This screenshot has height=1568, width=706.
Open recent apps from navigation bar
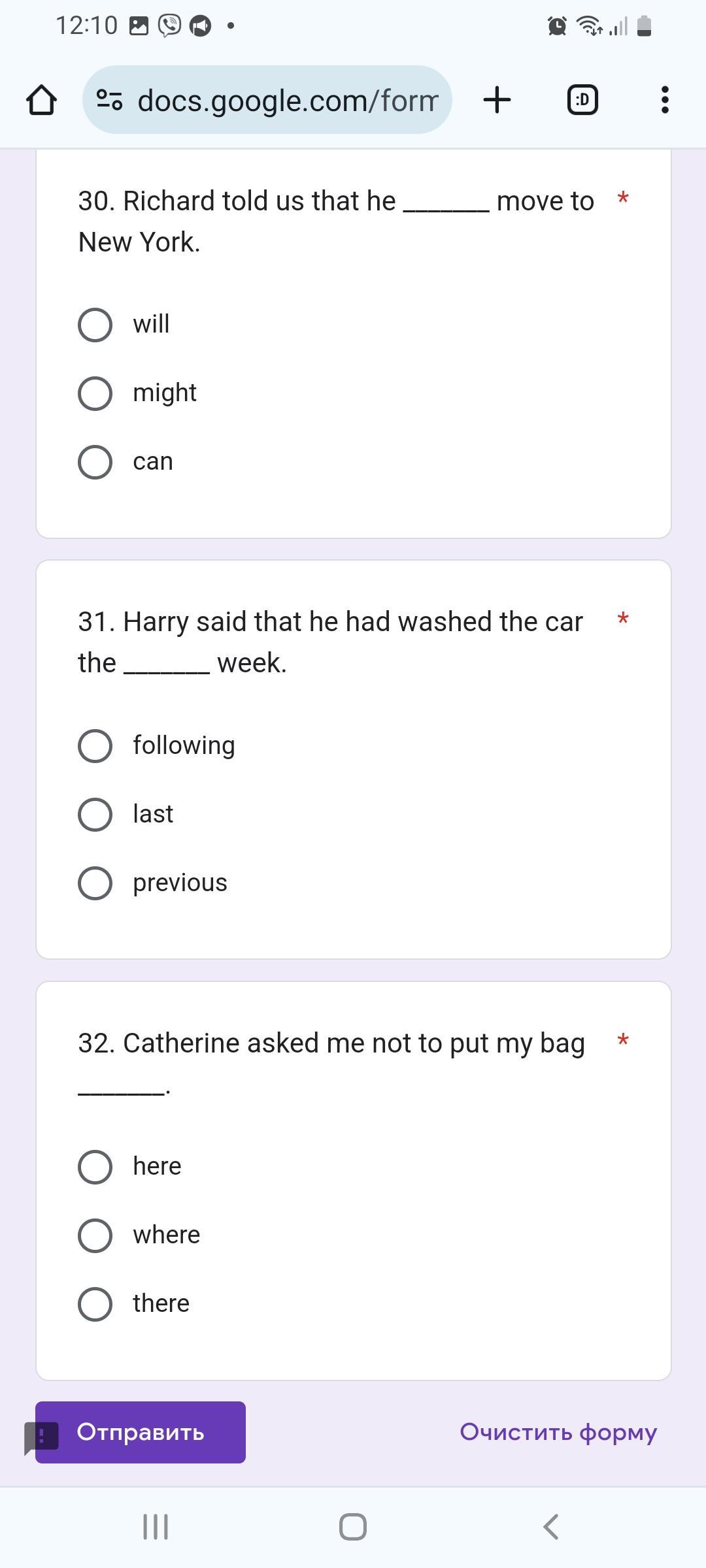(x=156, y=1527)
